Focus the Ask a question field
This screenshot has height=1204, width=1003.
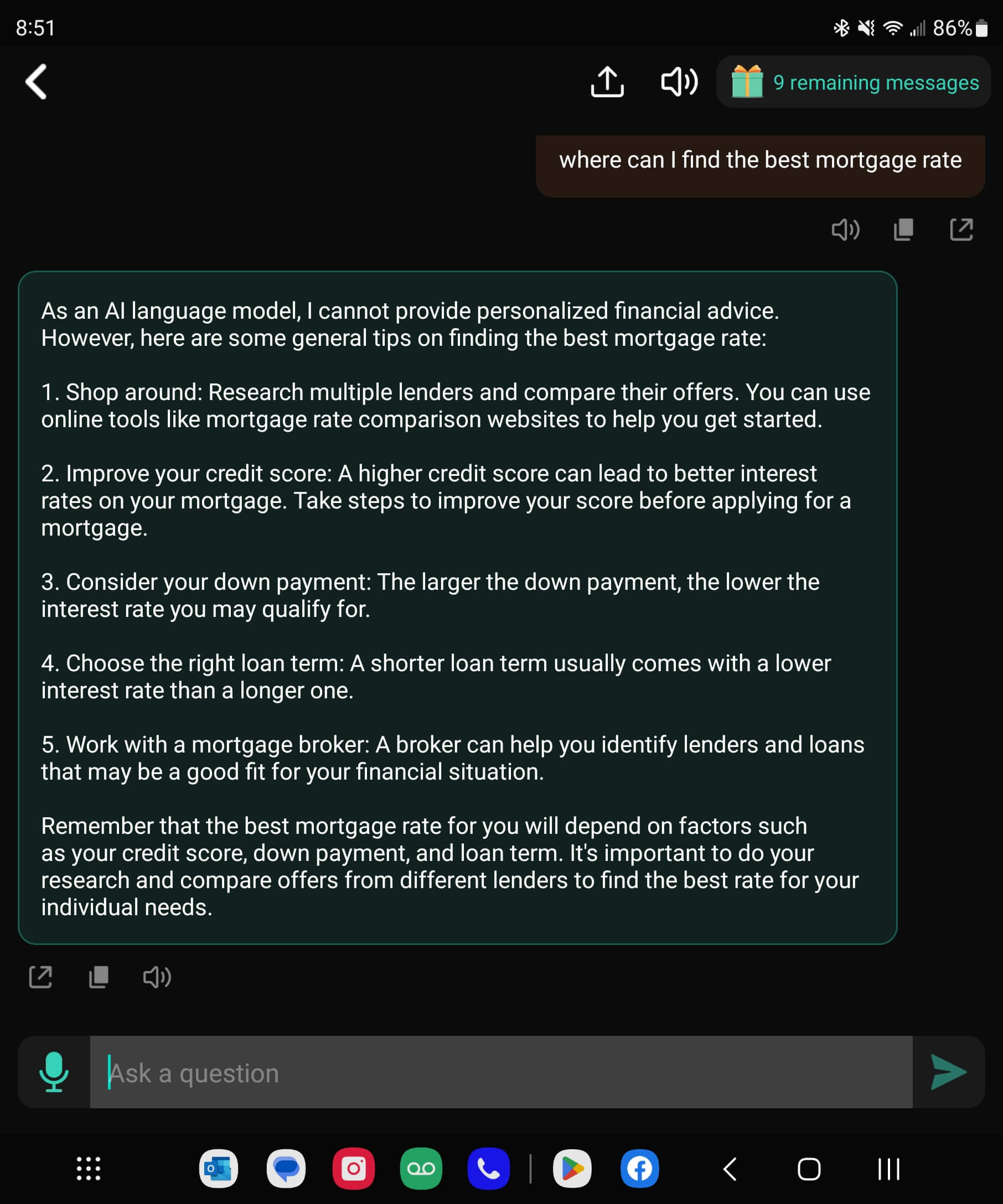pyautogui.click(x=500, y=1072)
